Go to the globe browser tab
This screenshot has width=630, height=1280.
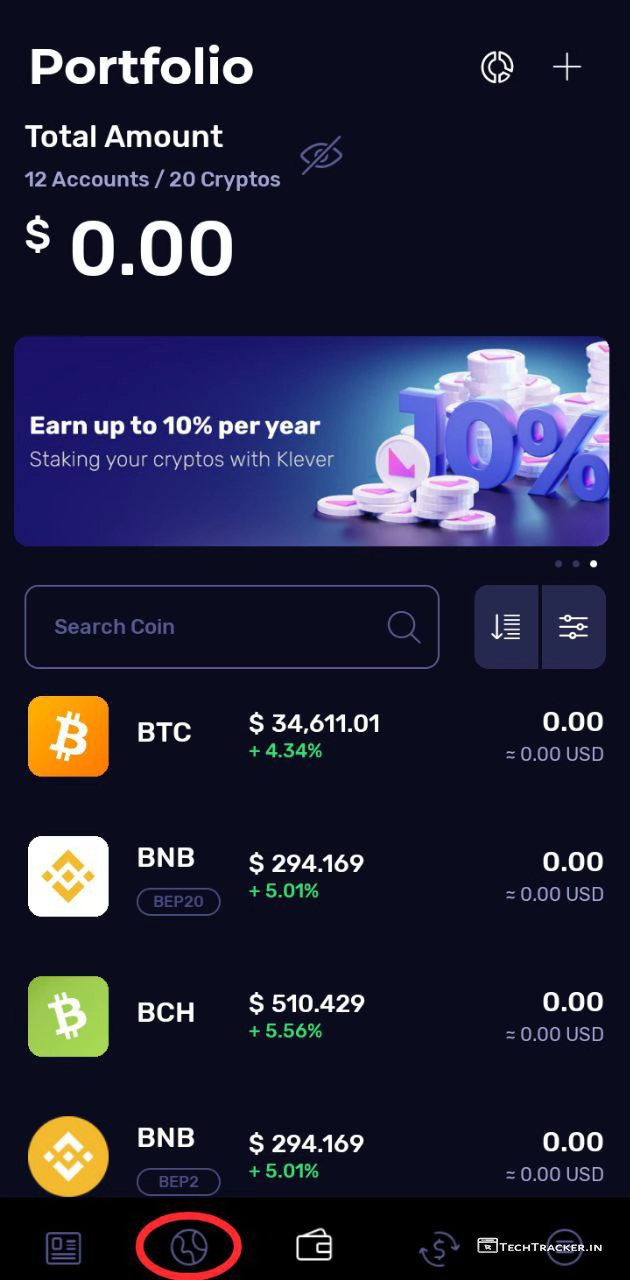click(188, 1247)
